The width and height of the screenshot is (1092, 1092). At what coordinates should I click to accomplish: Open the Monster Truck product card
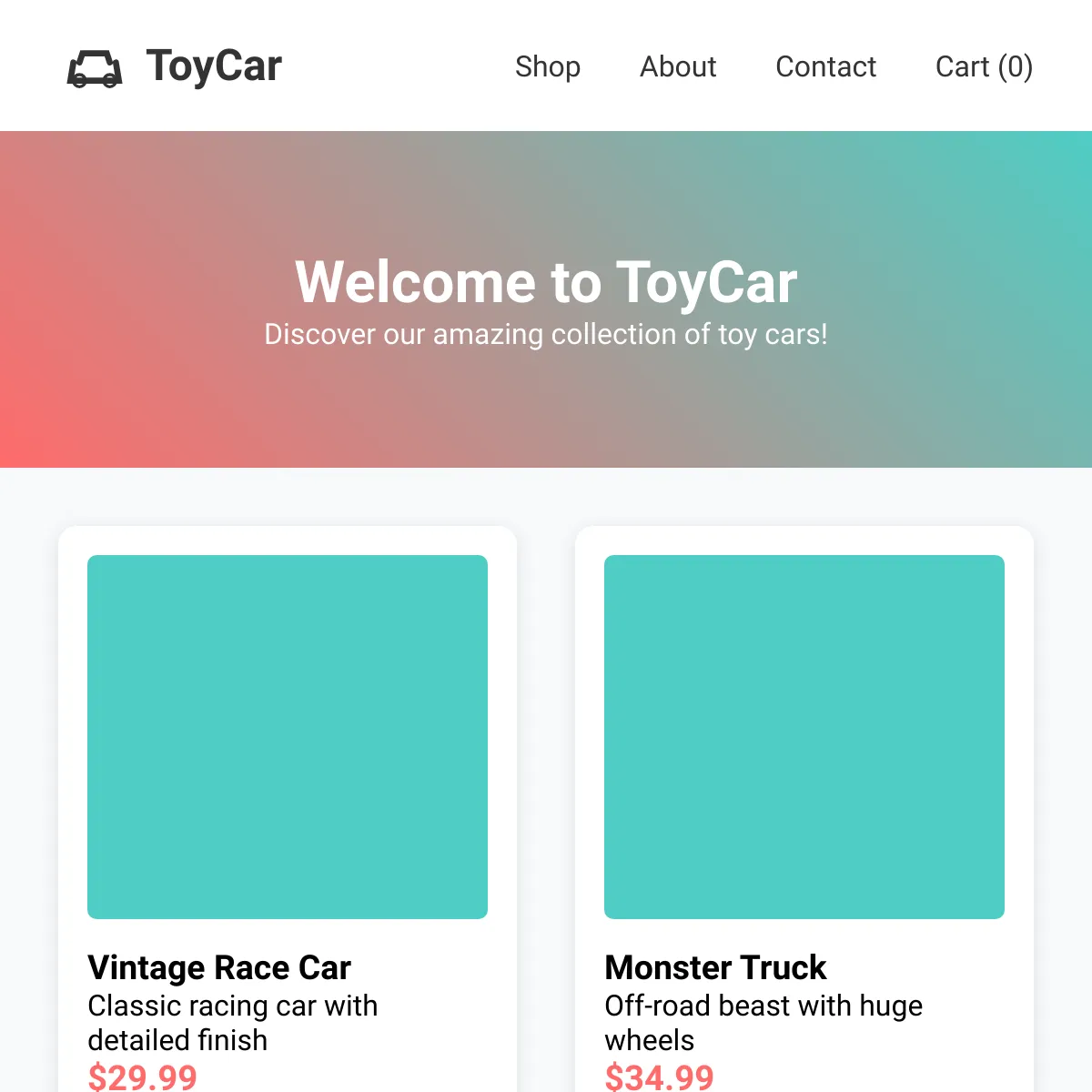click(x=804, y=809)
